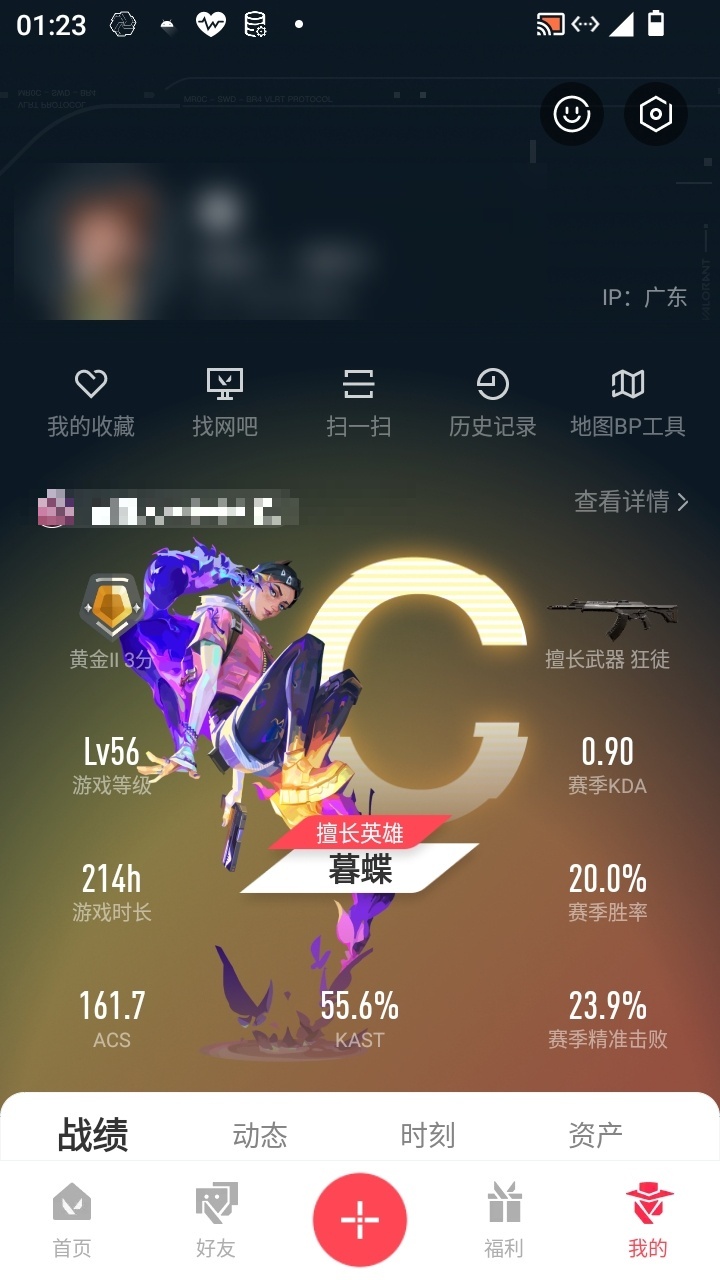The image size is (720, 1280).
Task: Open the 好友 friends tab
Action: point(216,1220)
